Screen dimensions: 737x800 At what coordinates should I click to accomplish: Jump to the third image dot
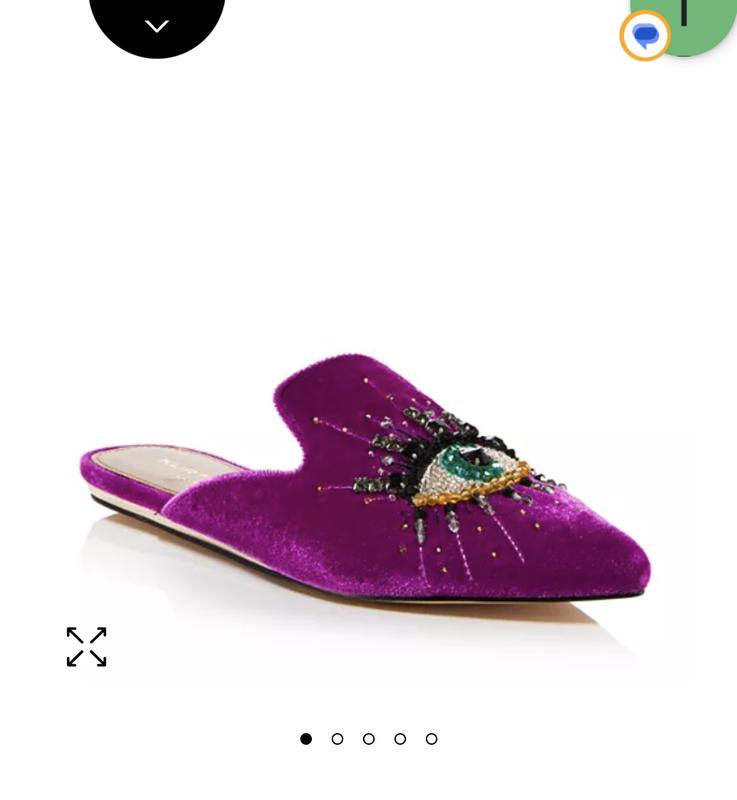click(x=369, y=739)
